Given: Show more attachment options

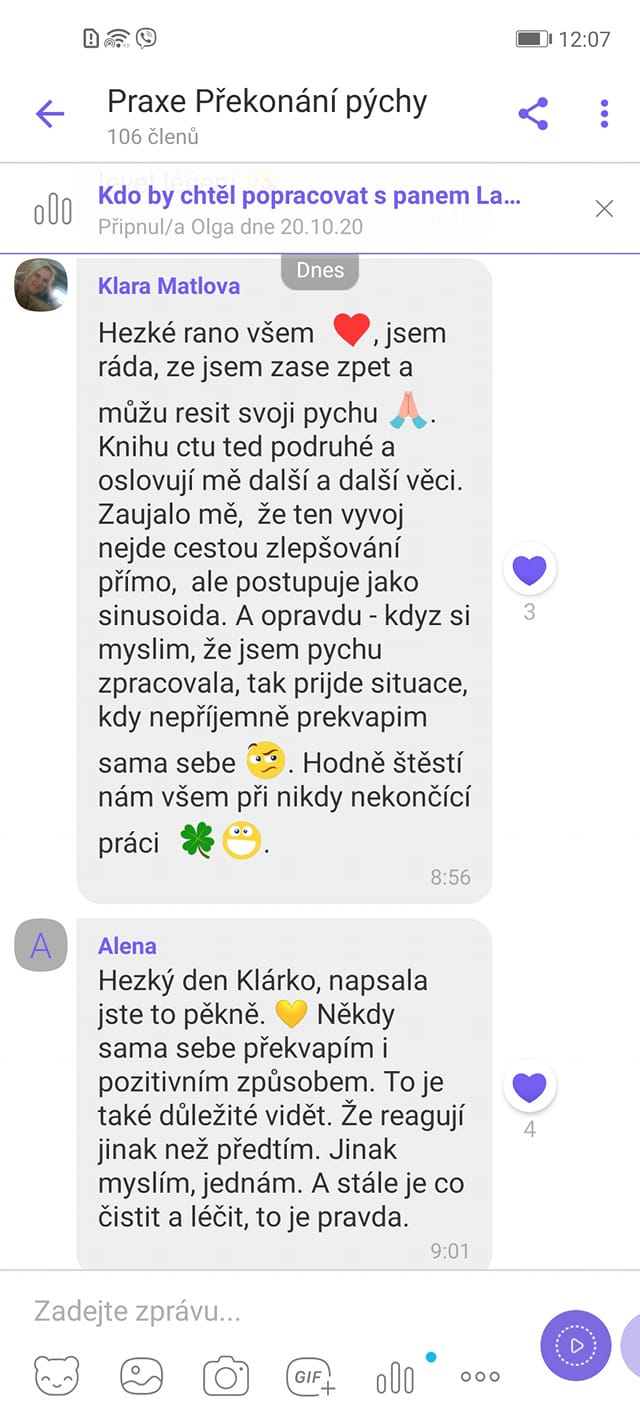Looking at the screenshot, I should pos(480,1377).
